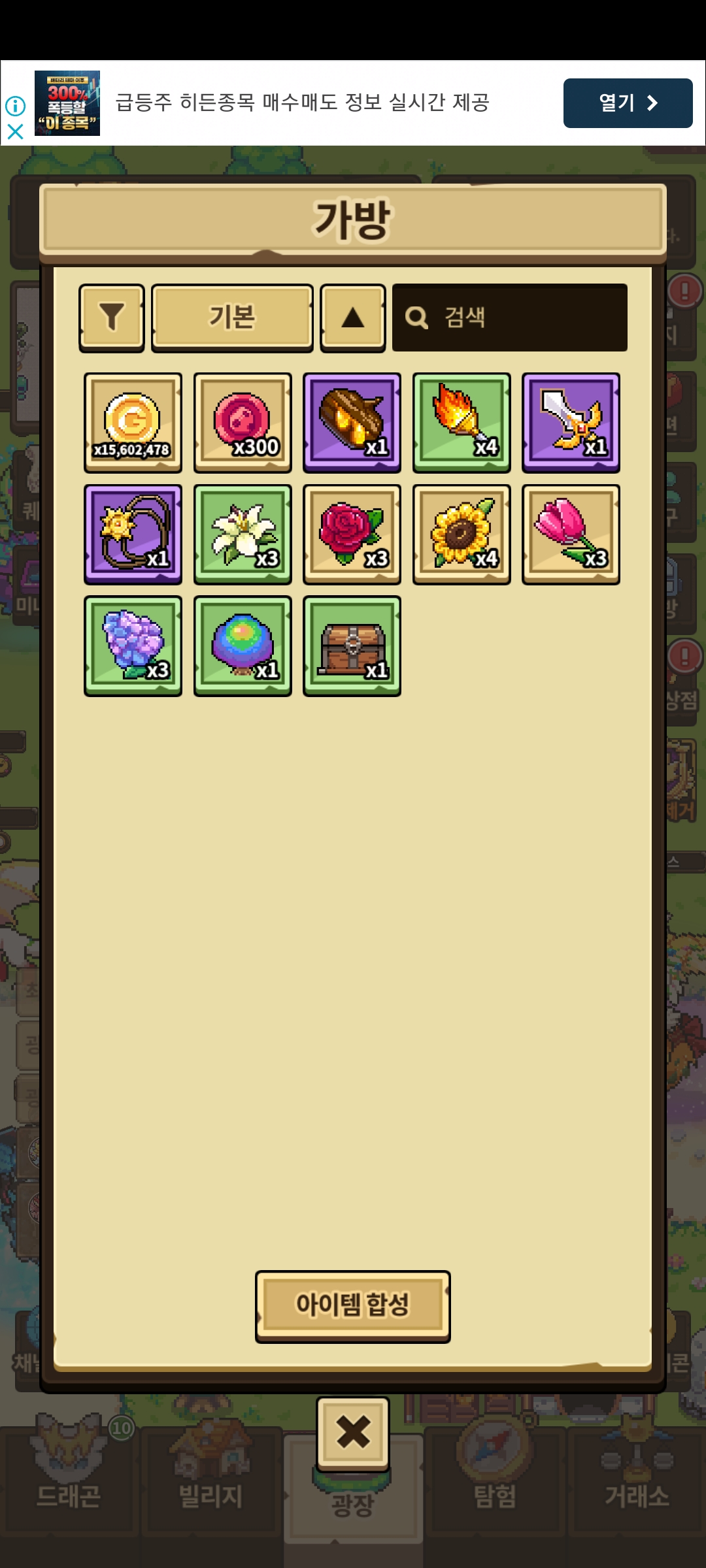
Task: Select the treasure chest x1 item
Action: tap(352, 646)
